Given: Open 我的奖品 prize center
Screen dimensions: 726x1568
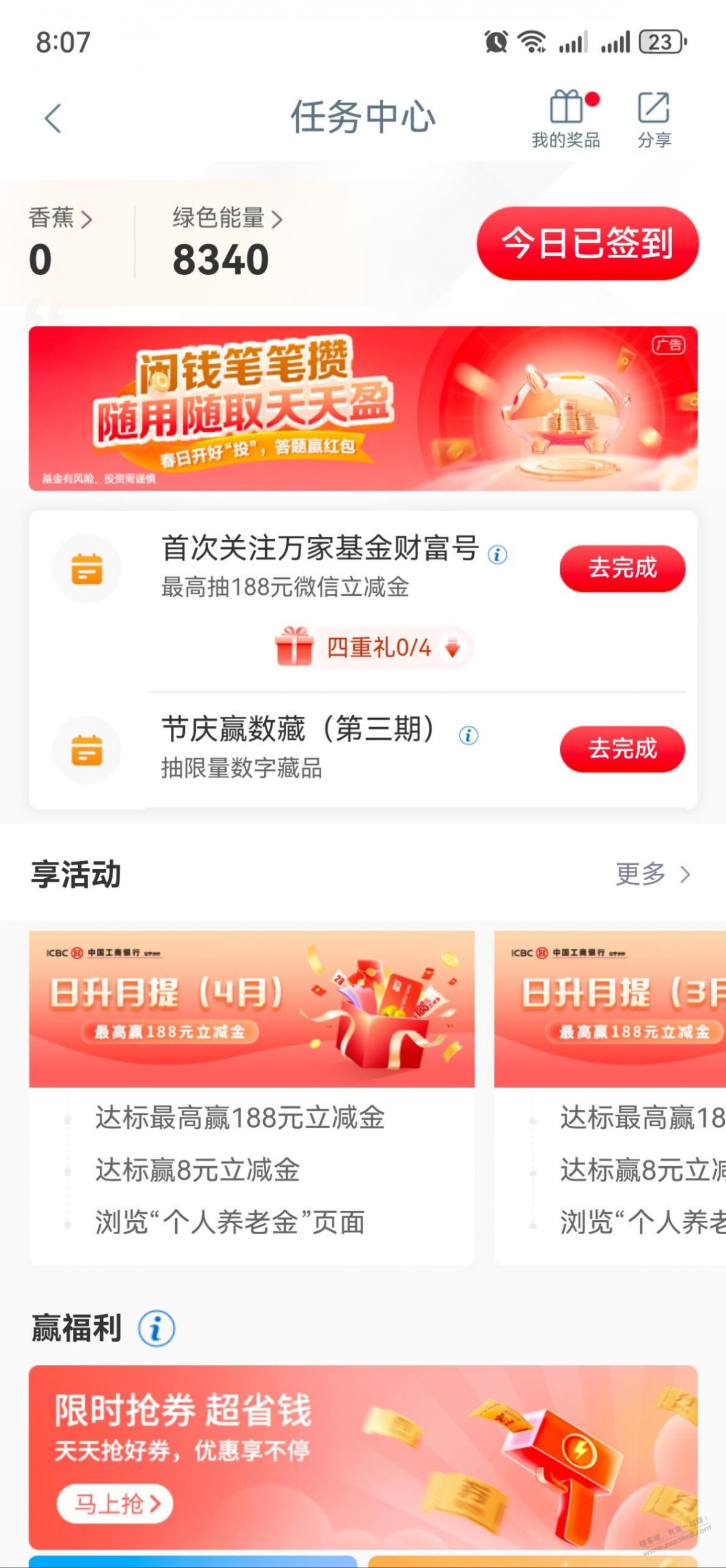Looking at the screenshot, I should click(x=566, y=119).
